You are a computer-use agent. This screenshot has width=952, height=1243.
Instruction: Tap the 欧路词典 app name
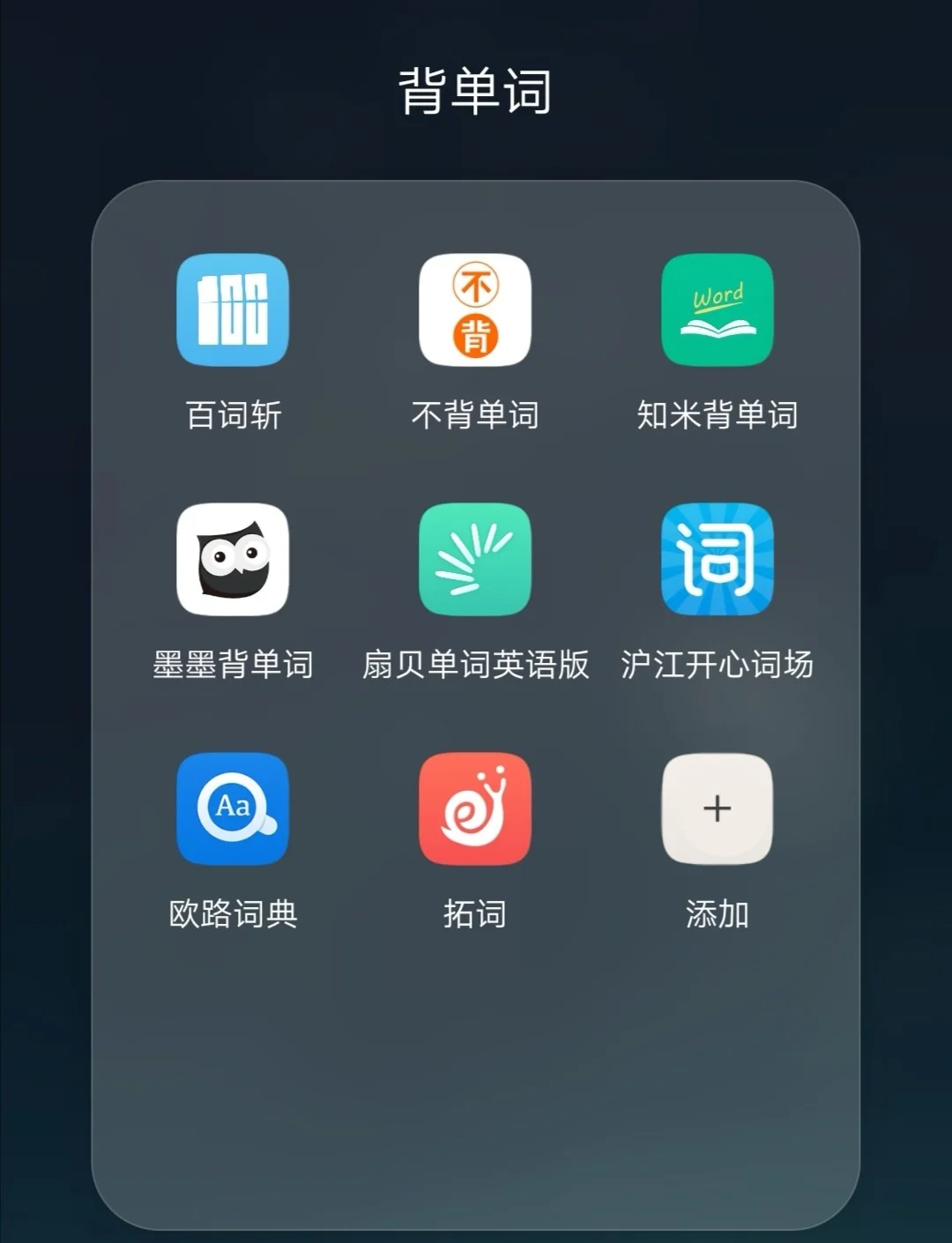[232, 914]
